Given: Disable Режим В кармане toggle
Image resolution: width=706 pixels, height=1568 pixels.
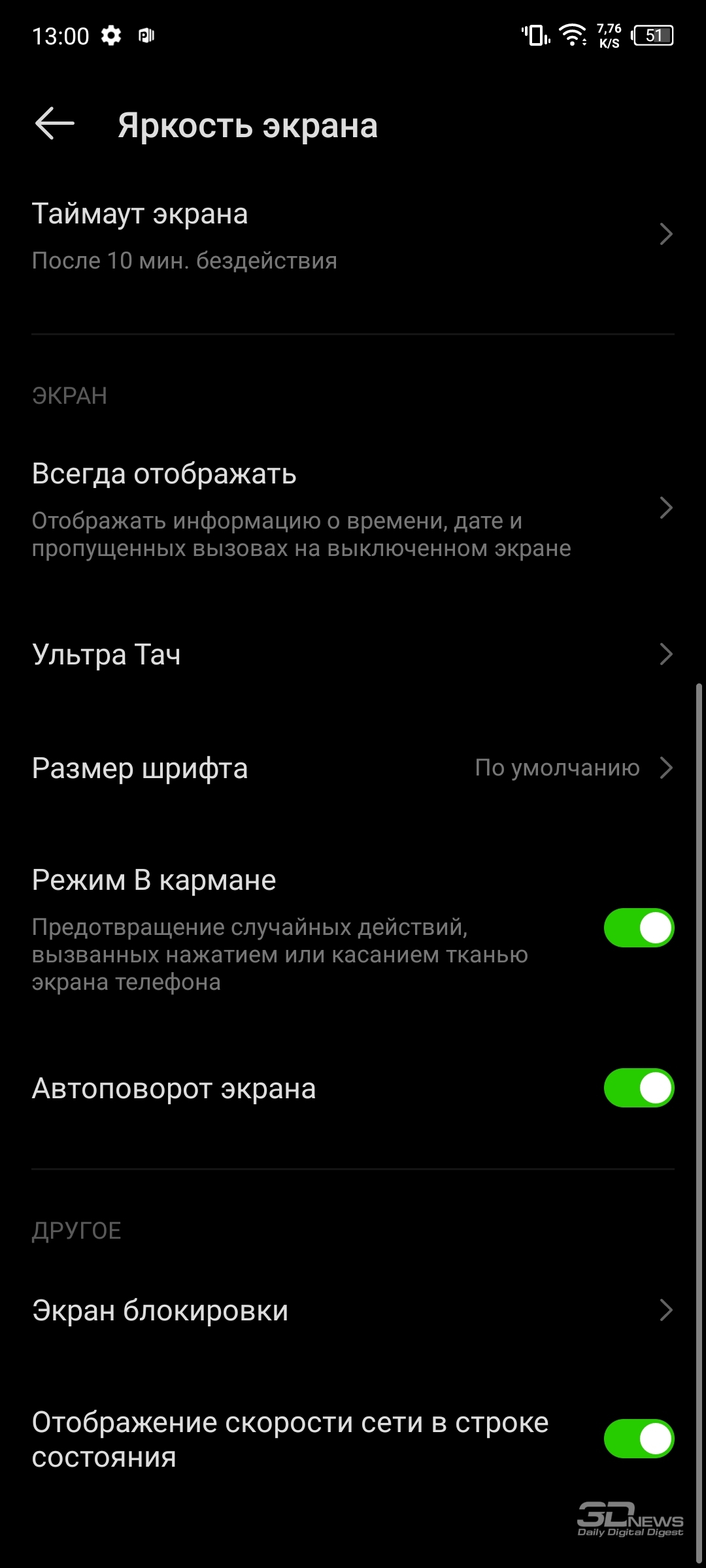Looking at the screenshot, I should [x=639, y=928].
